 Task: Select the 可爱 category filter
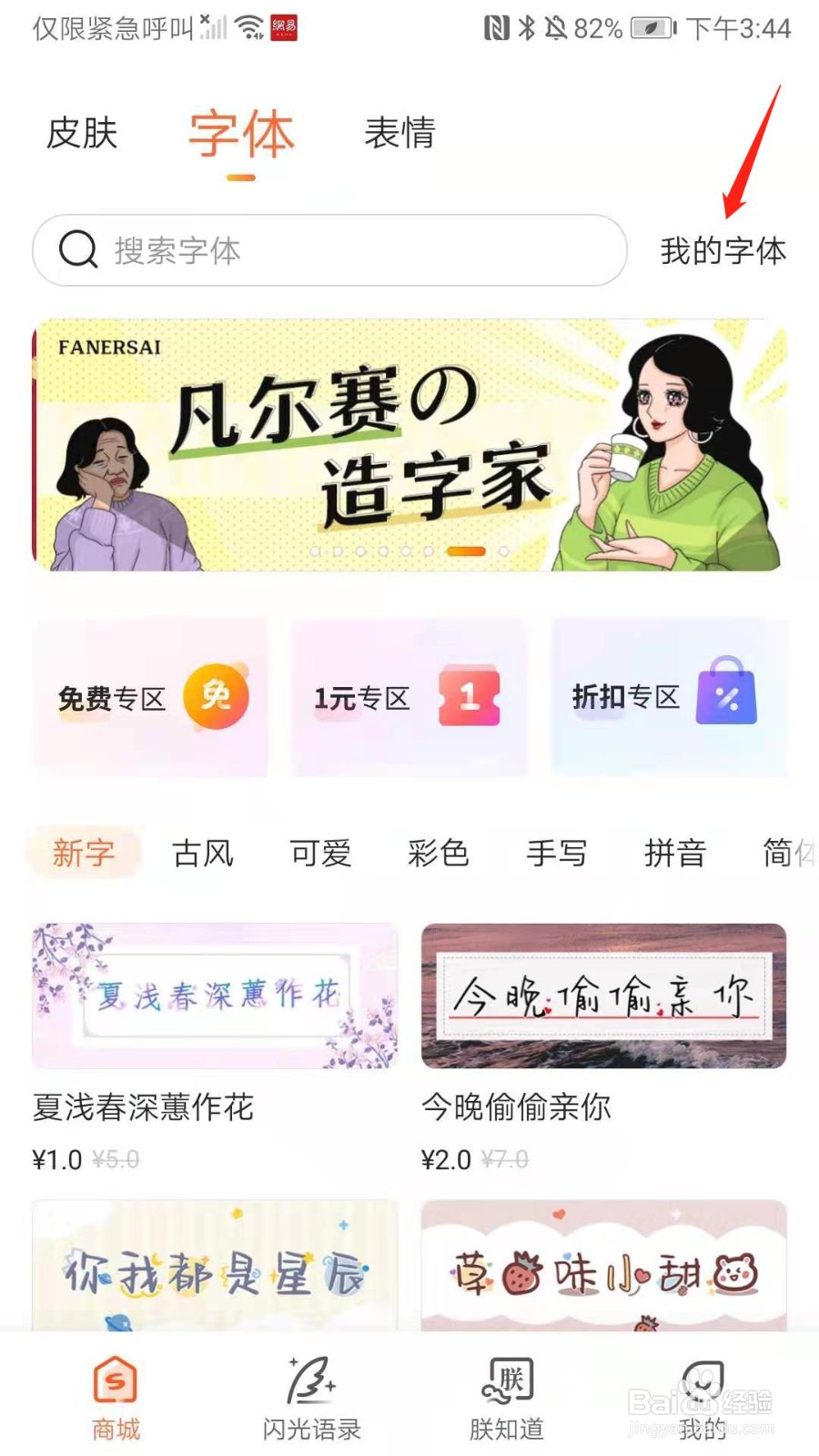[x=319, y=854]
